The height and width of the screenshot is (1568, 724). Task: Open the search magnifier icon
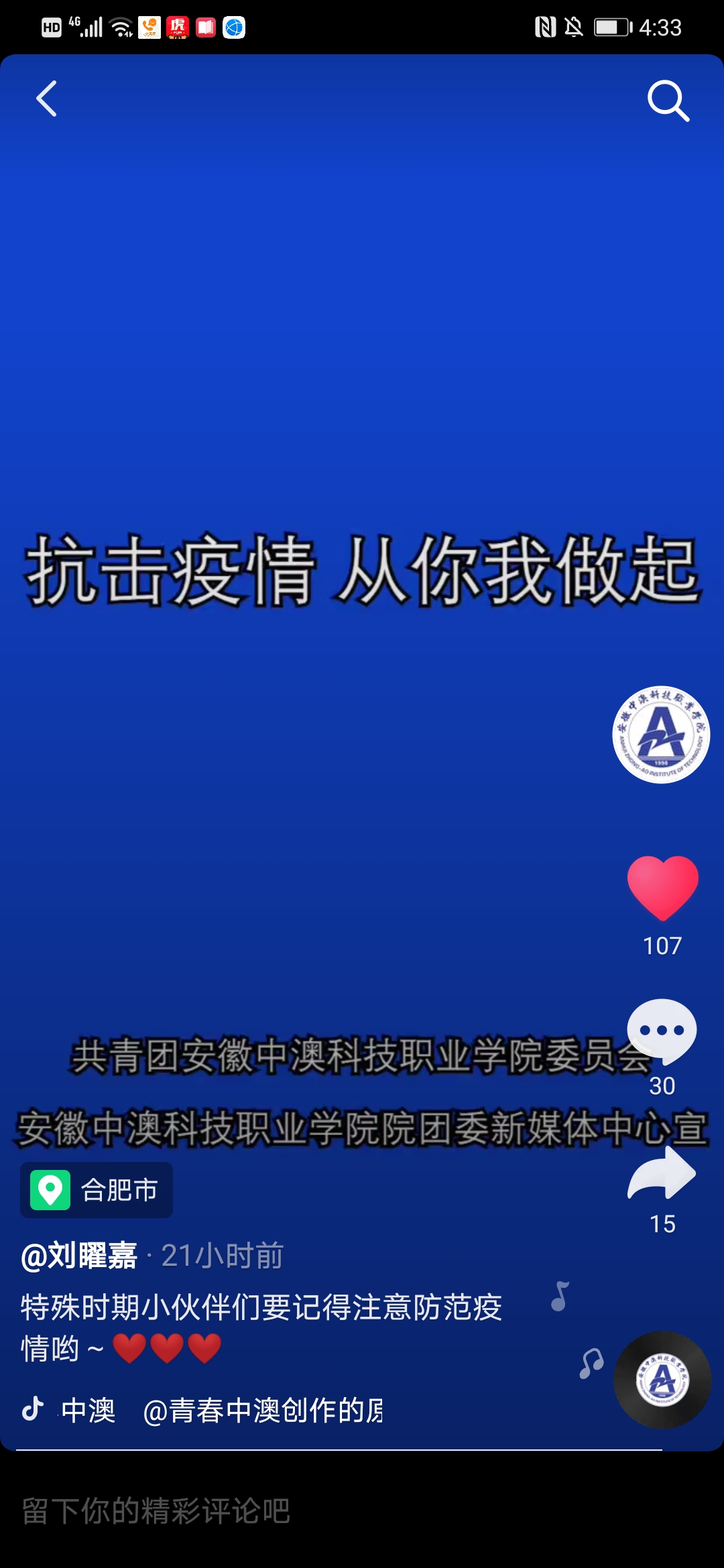pyautogui.click(x=668, y=101)
